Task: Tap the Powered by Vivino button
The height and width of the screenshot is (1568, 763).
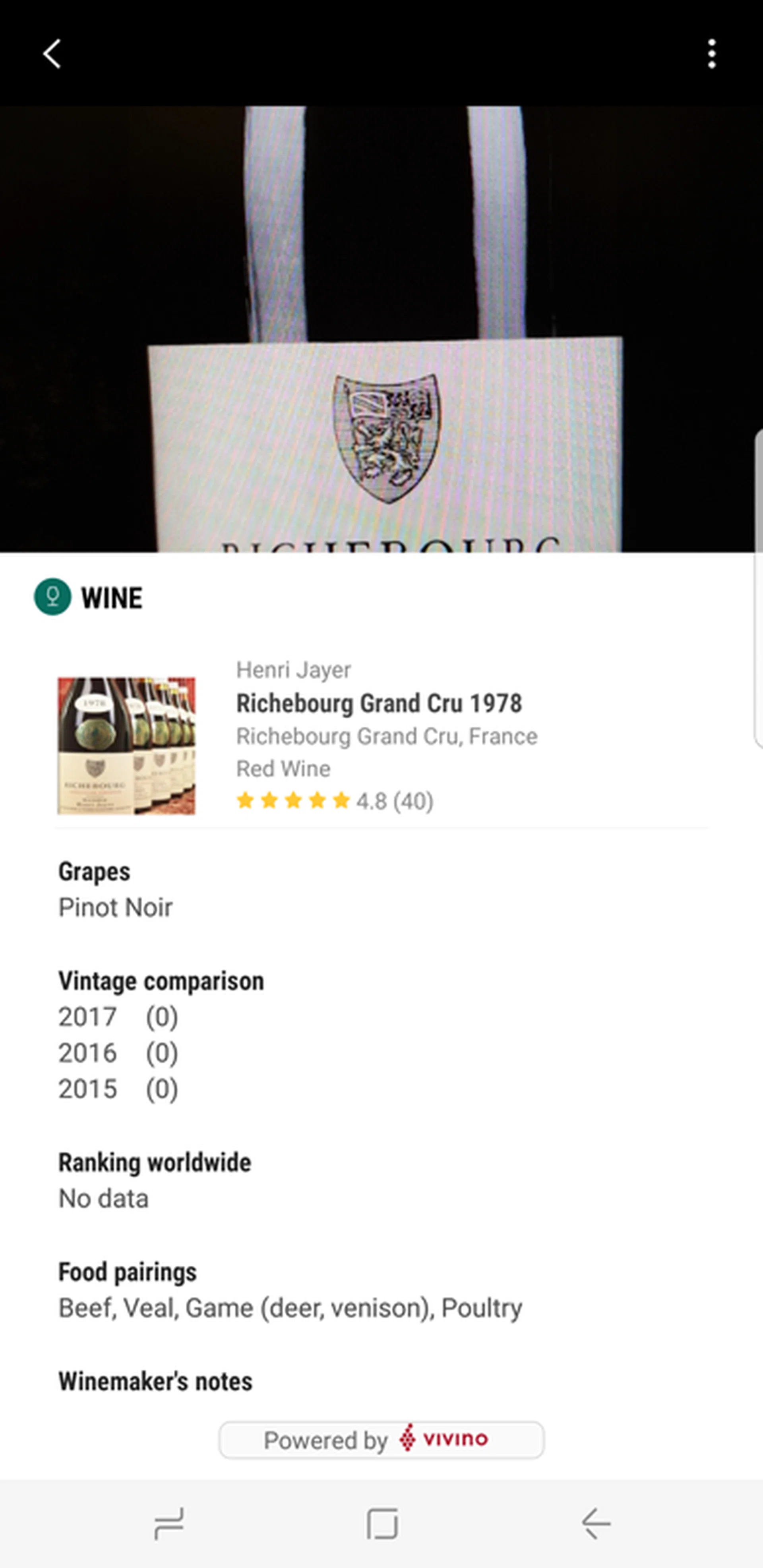Action: pyautogui.click(x=381, y=1440)
